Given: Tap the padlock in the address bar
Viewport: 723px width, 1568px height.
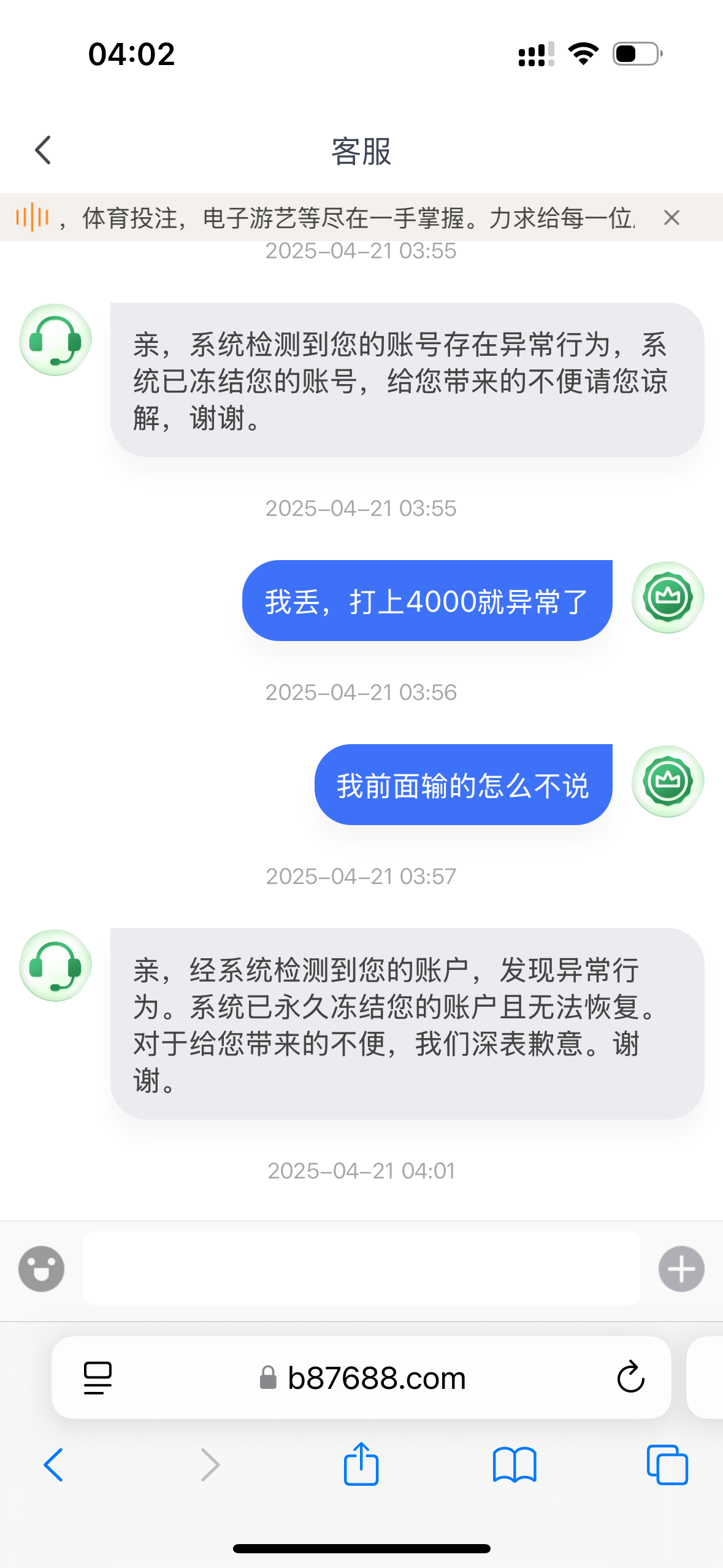Looking at the screenshot, I should (x=268, y=1378).
